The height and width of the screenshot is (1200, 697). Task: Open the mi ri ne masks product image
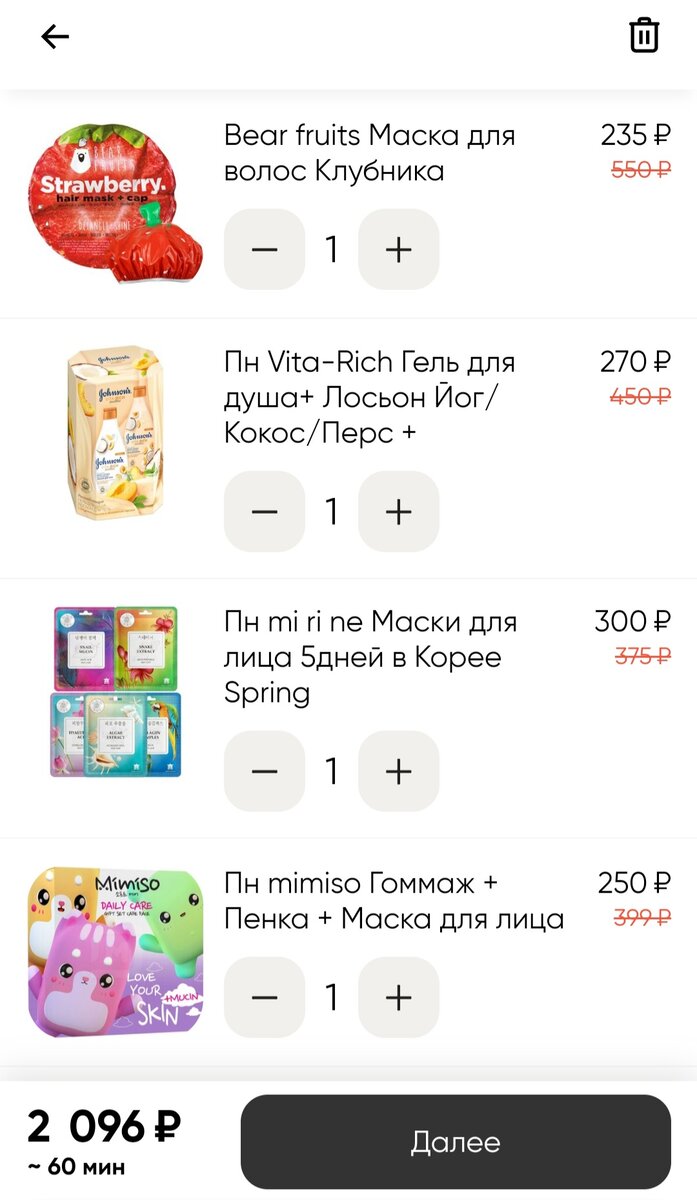115,691
